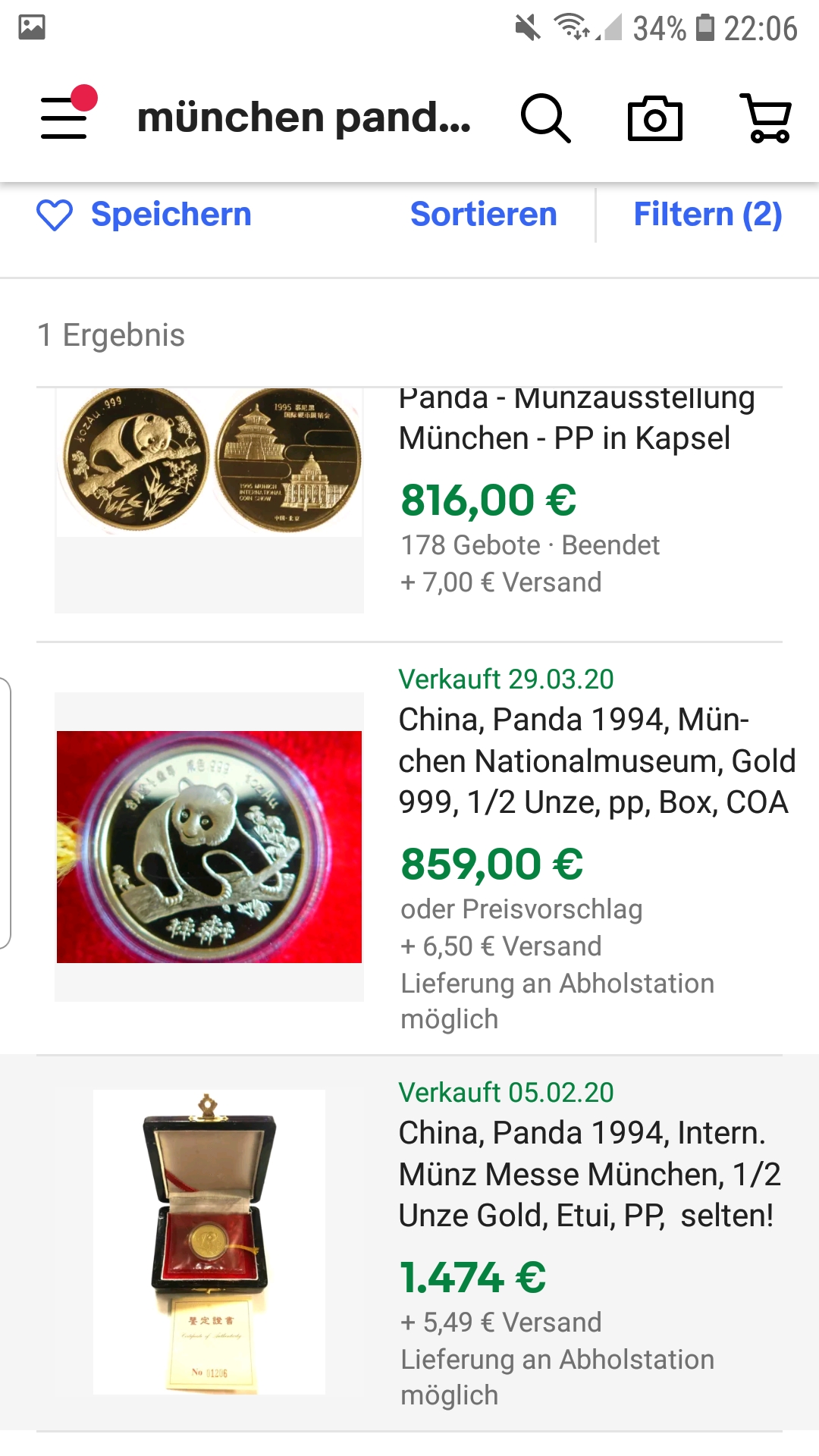Open Sortieren sorting options

(483, 215)
